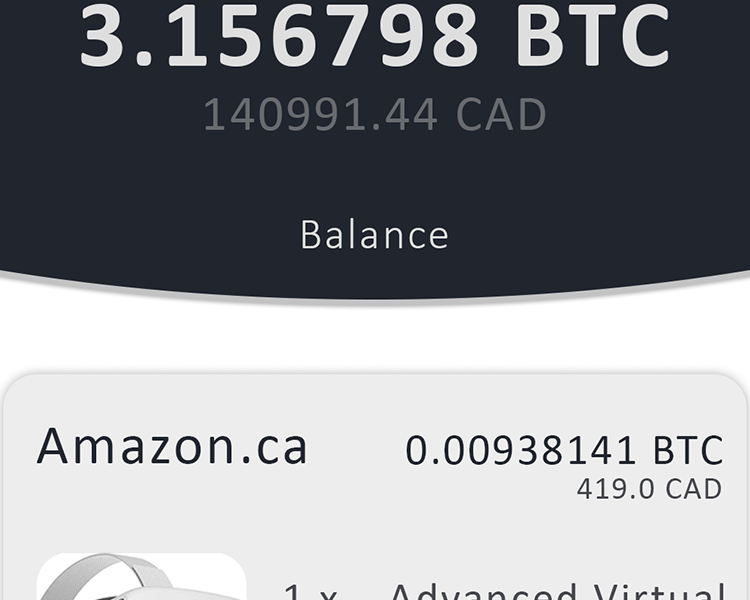Open the Amazon.ca transaction card

(x=375, y=487)
